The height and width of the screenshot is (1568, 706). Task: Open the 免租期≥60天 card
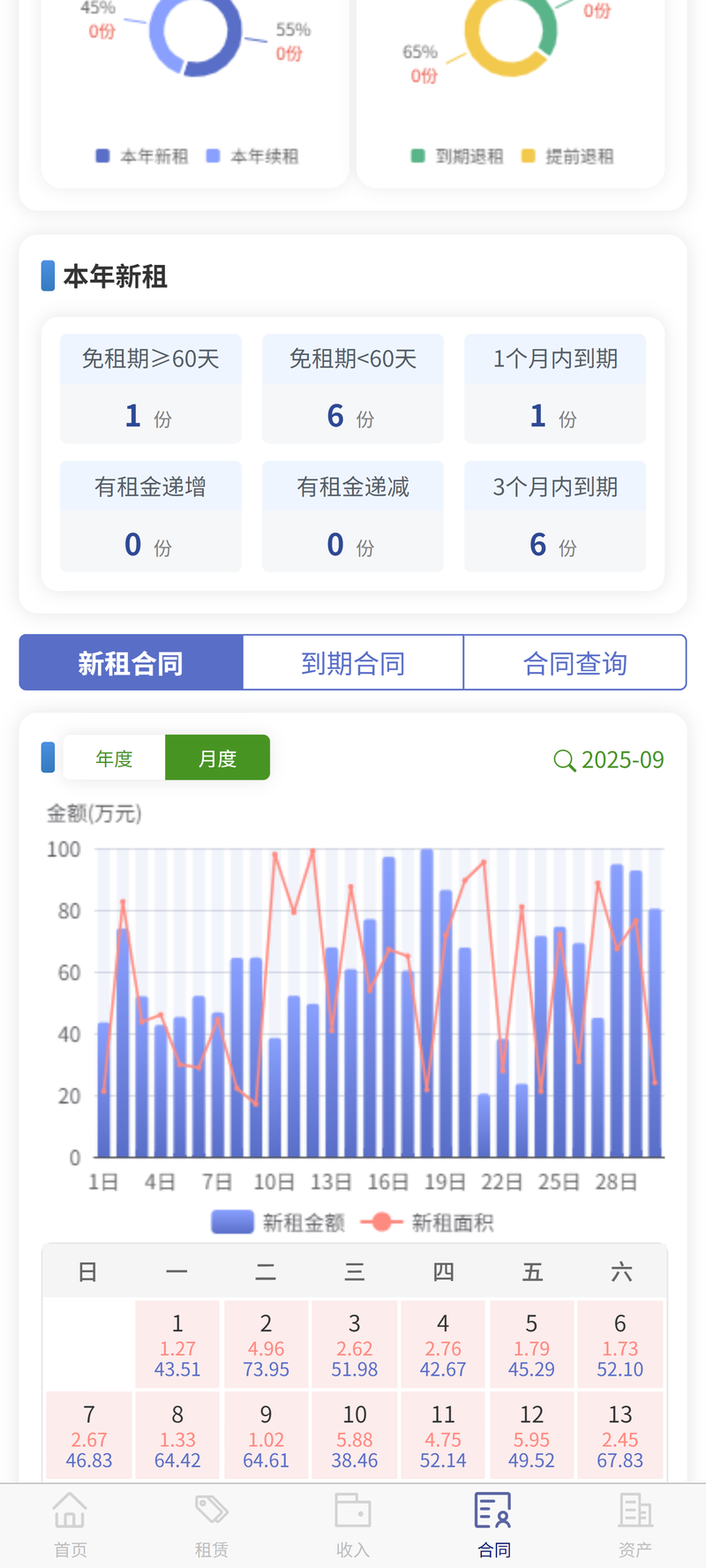(150, 388)
